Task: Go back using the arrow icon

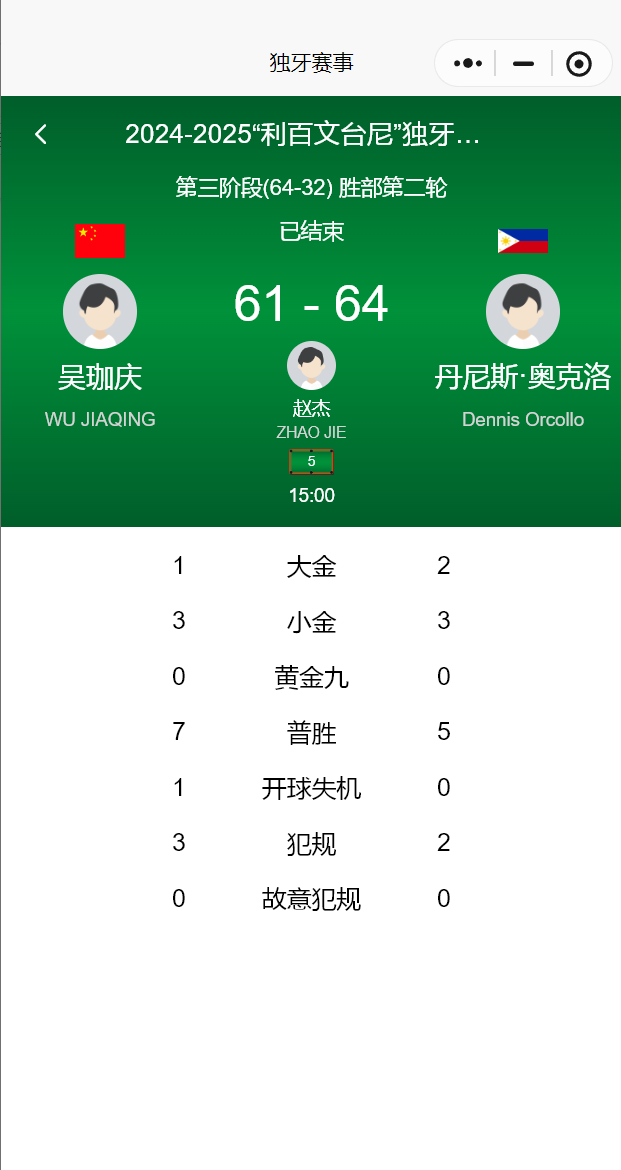Action: click(x=41, y=134)
